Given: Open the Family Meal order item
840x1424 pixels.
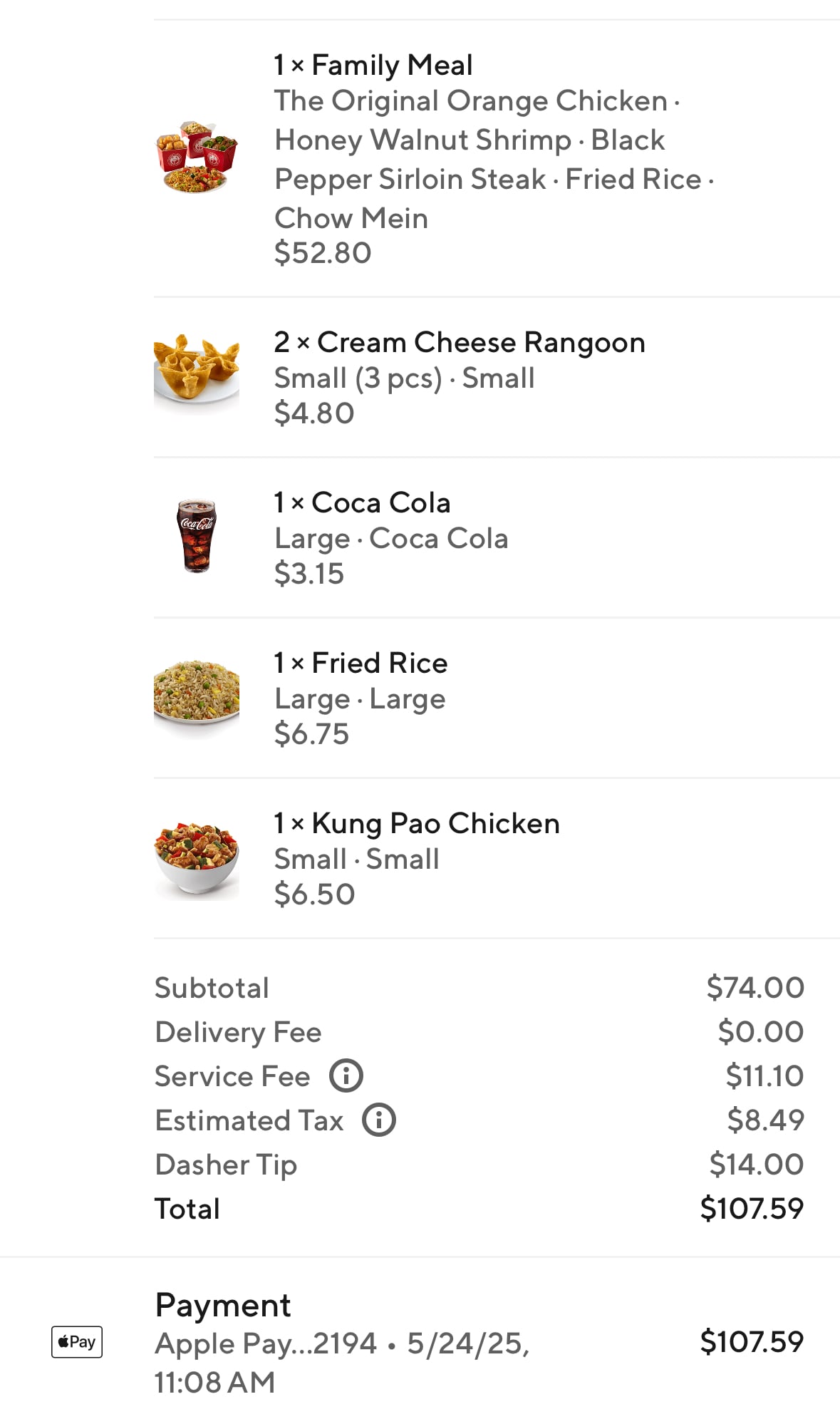Looking at the screenshot, I should click(497, 158).
